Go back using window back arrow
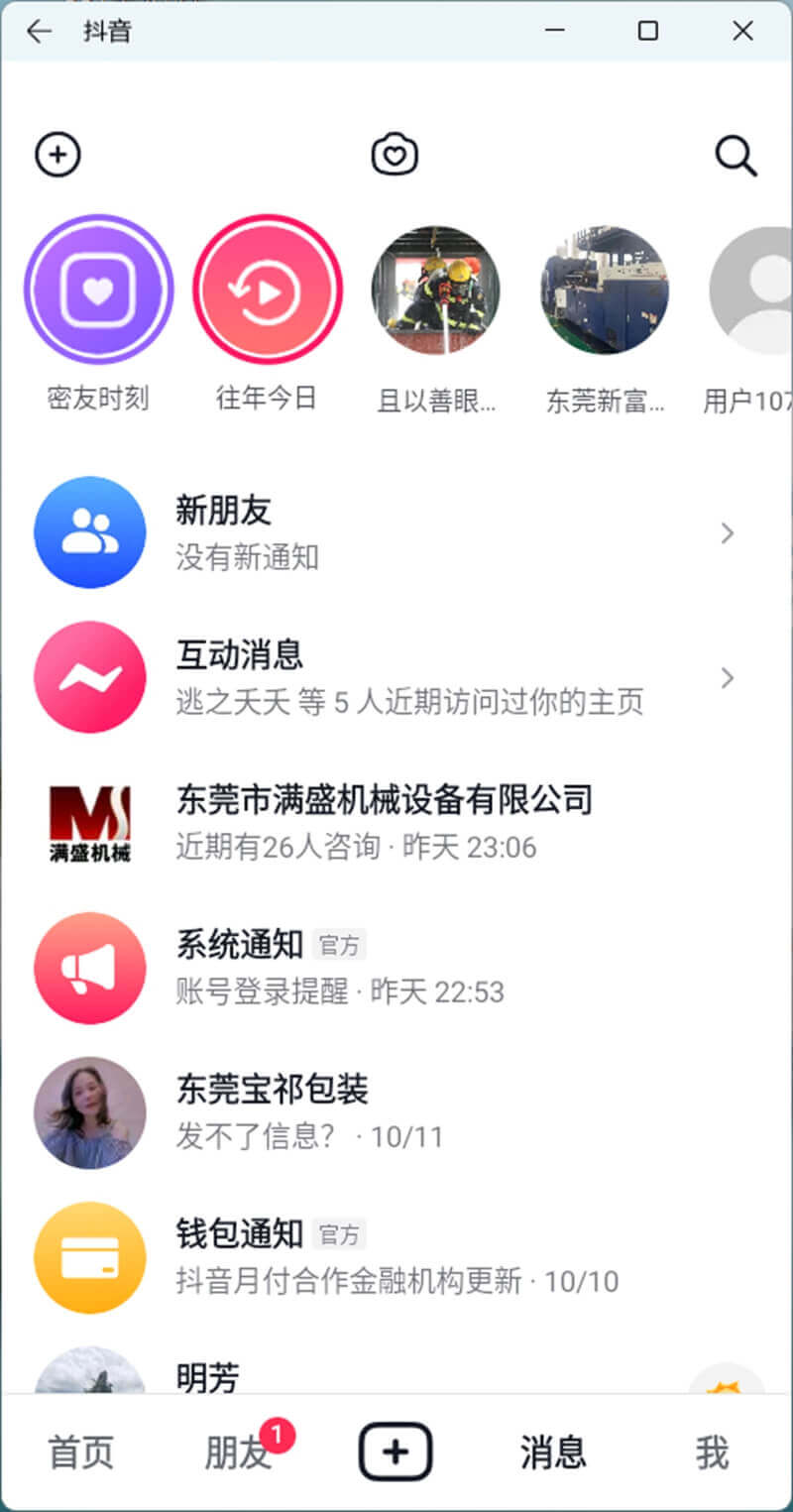The height and width of the screenshot is (1512, 793). [x=39, y=31]
